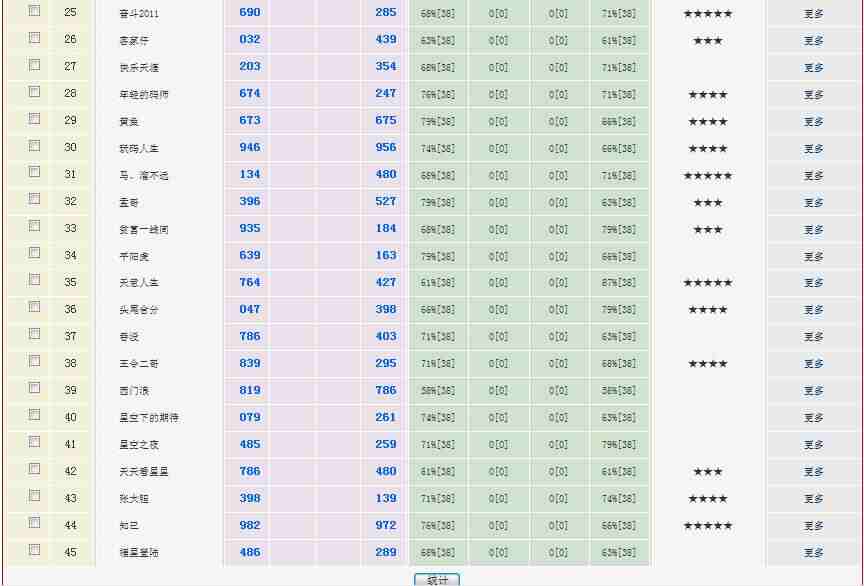
Task: Open 更多 details for row 44
Action: click(x=814, y=526)
